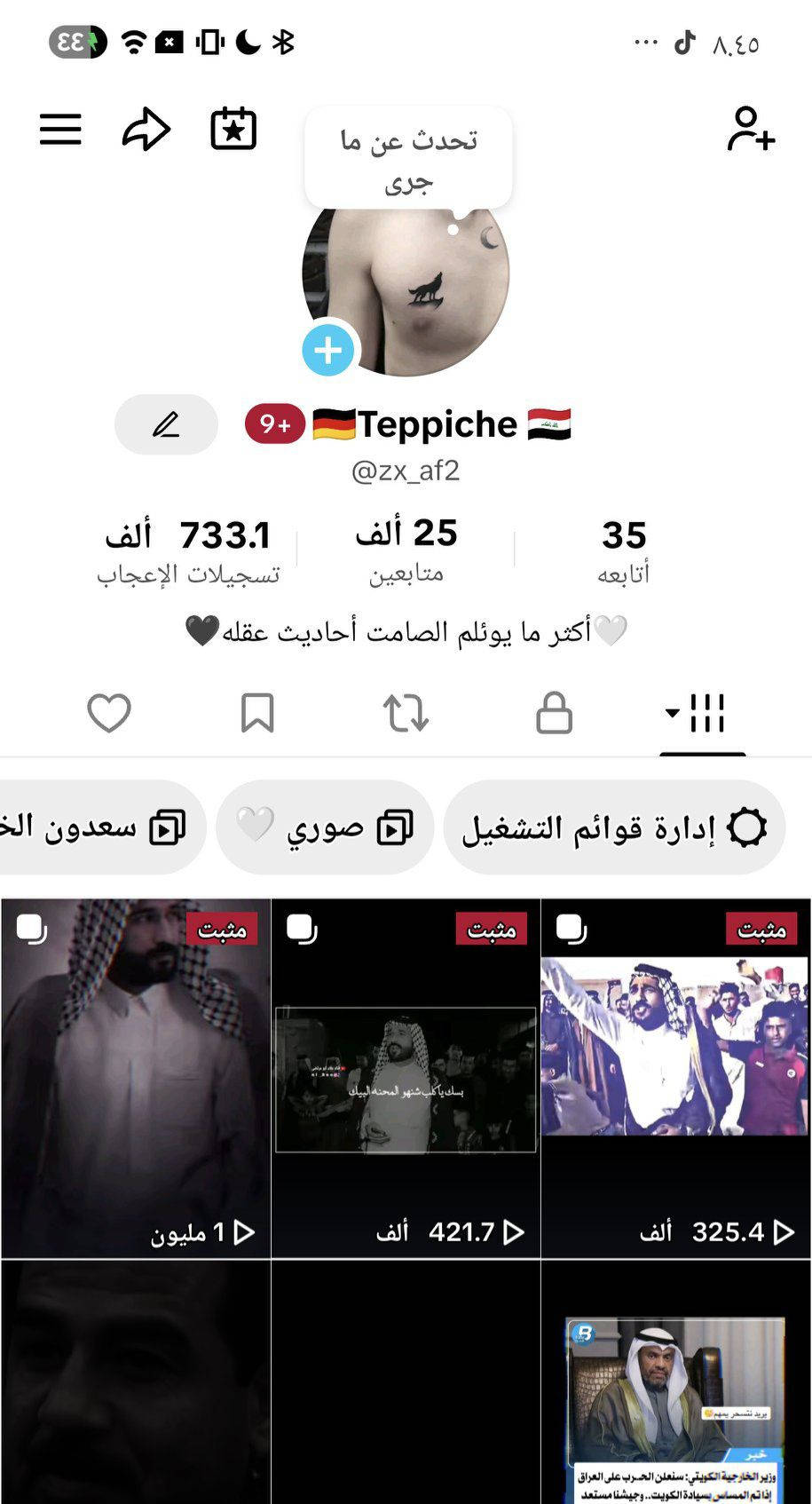
Task: Open the سعدون playlist chip
Action: (98, 827)
